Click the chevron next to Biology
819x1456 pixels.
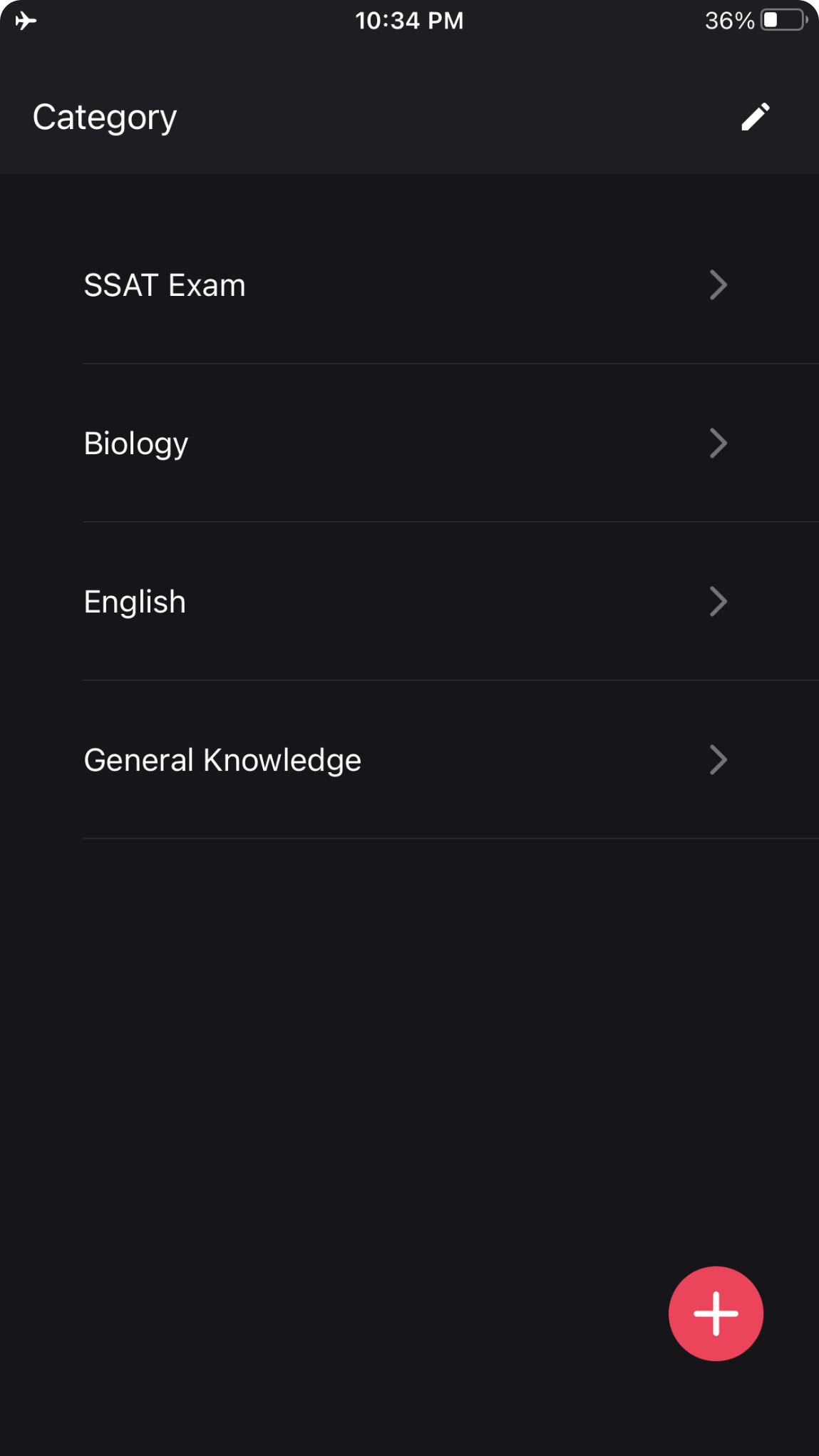[x=718, y=444]
